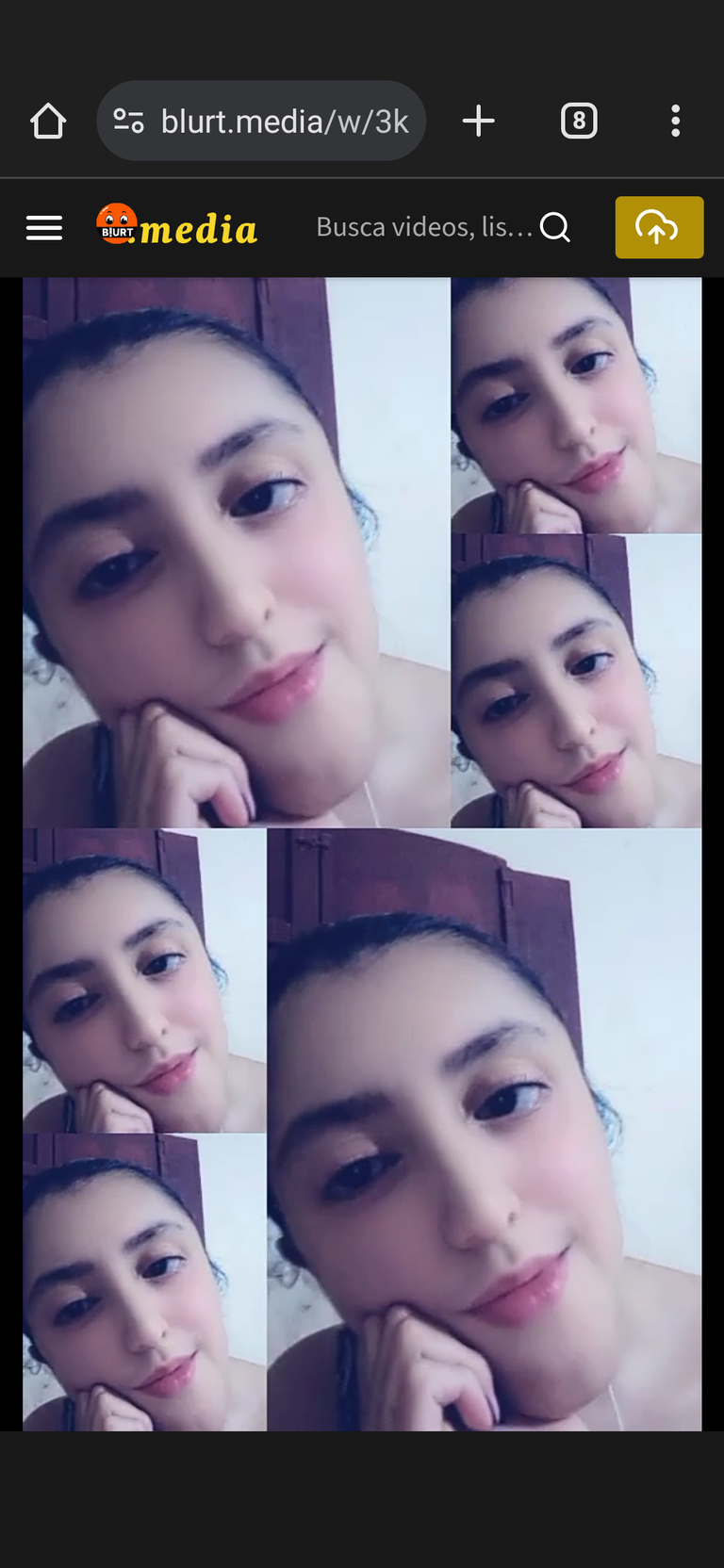
Task: Tap the blurt.media address bar
Action: [x=261, y=122]
